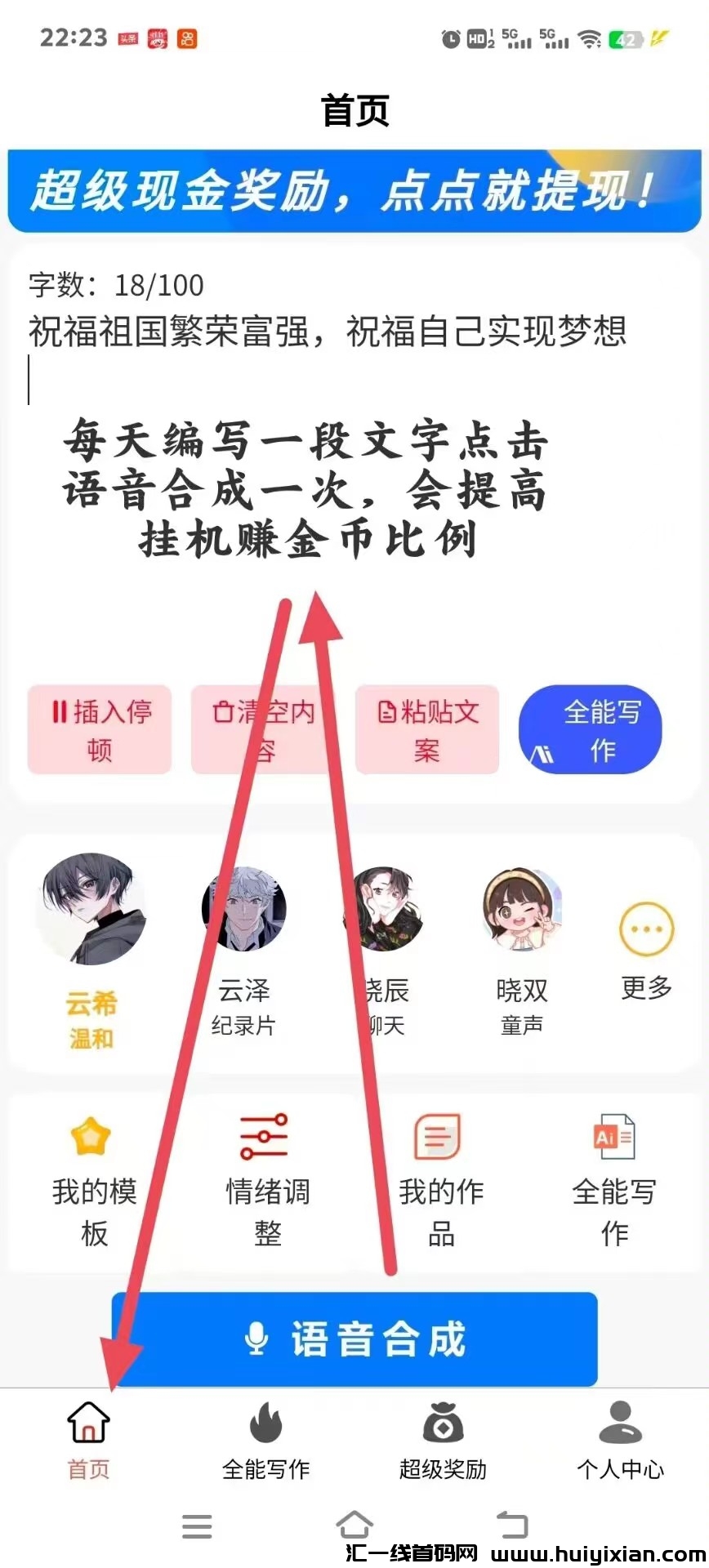Start 语音合成
This screenshot has width=709, height=1568.
tap(354, 1339)
